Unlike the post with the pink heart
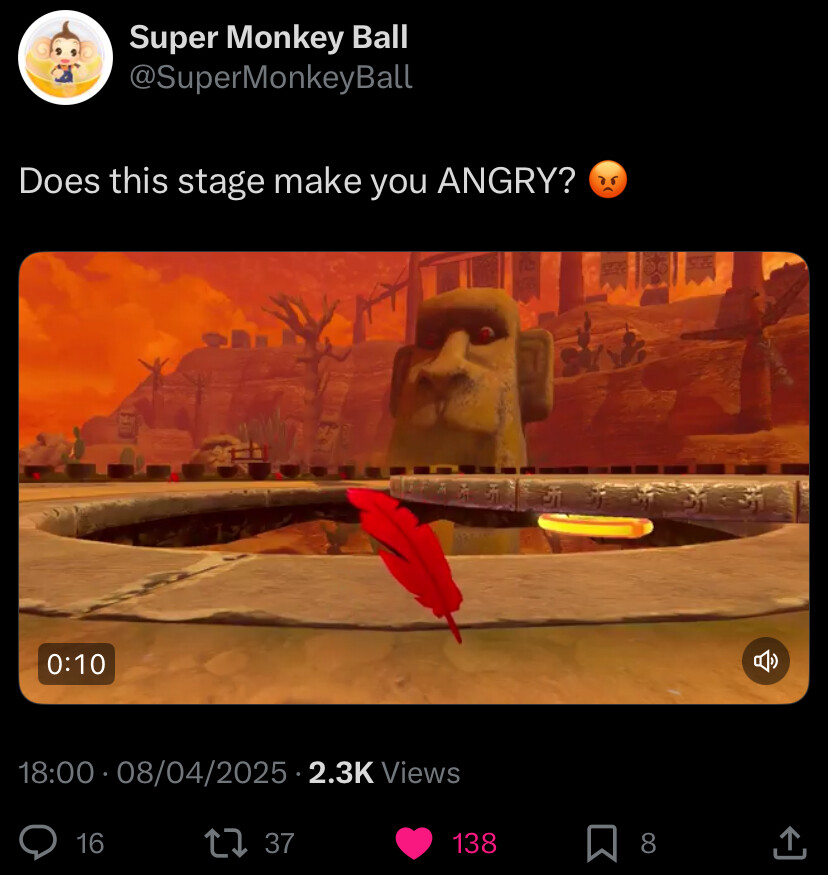The height and width of the screenshot is (875, 828). [x=414, y=843]
